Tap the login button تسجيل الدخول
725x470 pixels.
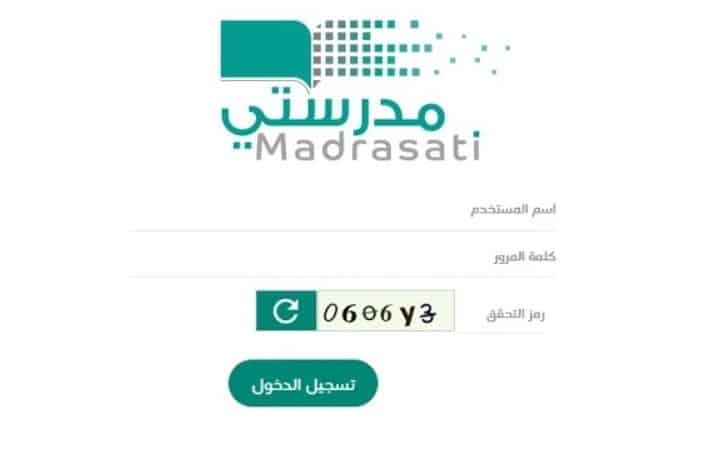pyautogui.click(x=303, y=384)
